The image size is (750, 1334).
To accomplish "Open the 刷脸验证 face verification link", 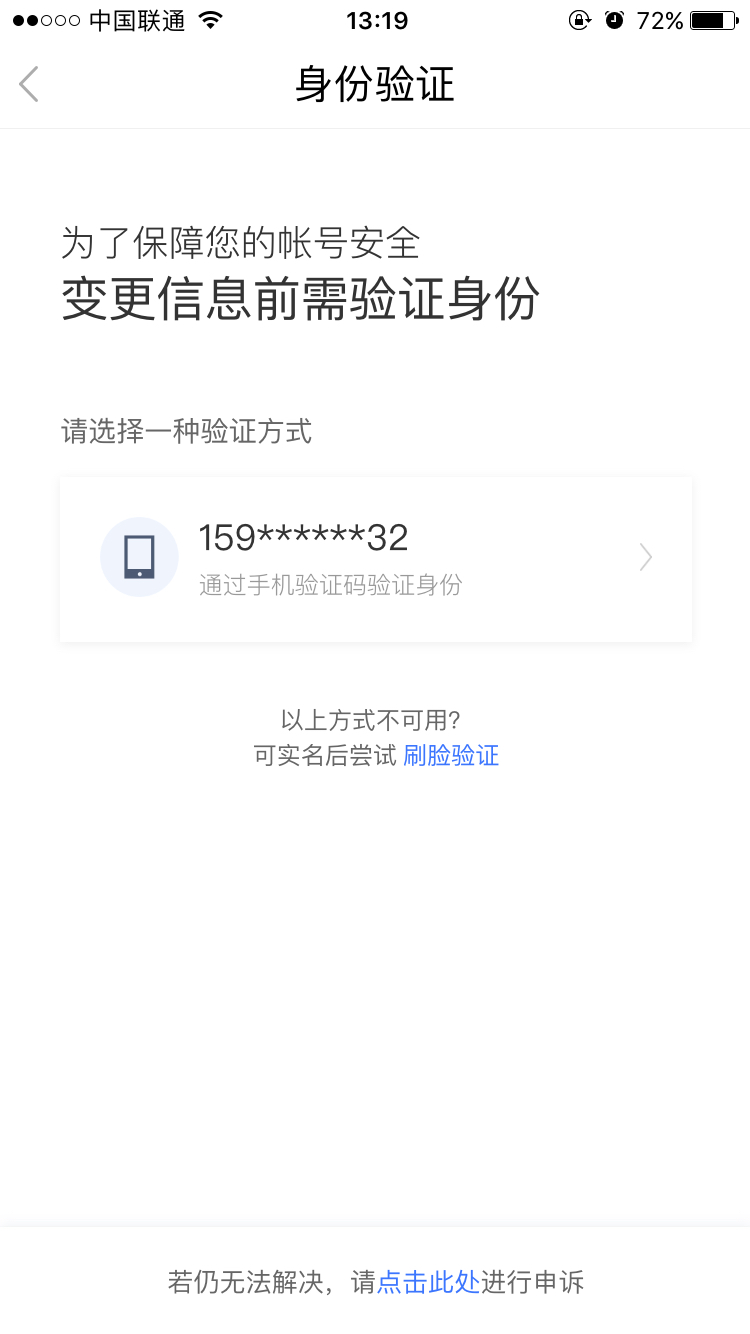I will 451,756.
